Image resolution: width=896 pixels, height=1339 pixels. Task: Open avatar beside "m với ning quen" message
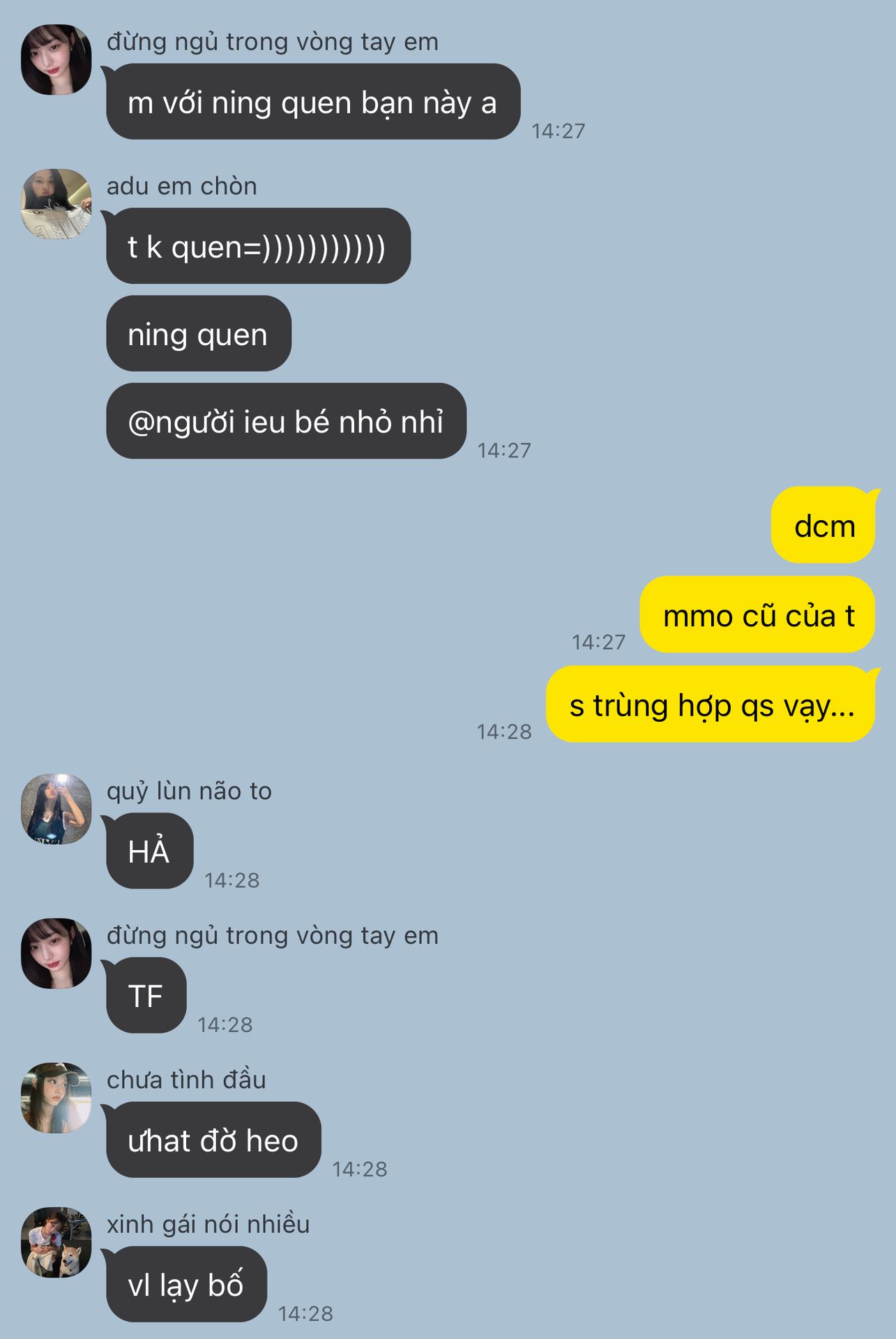tap(56, 59)
